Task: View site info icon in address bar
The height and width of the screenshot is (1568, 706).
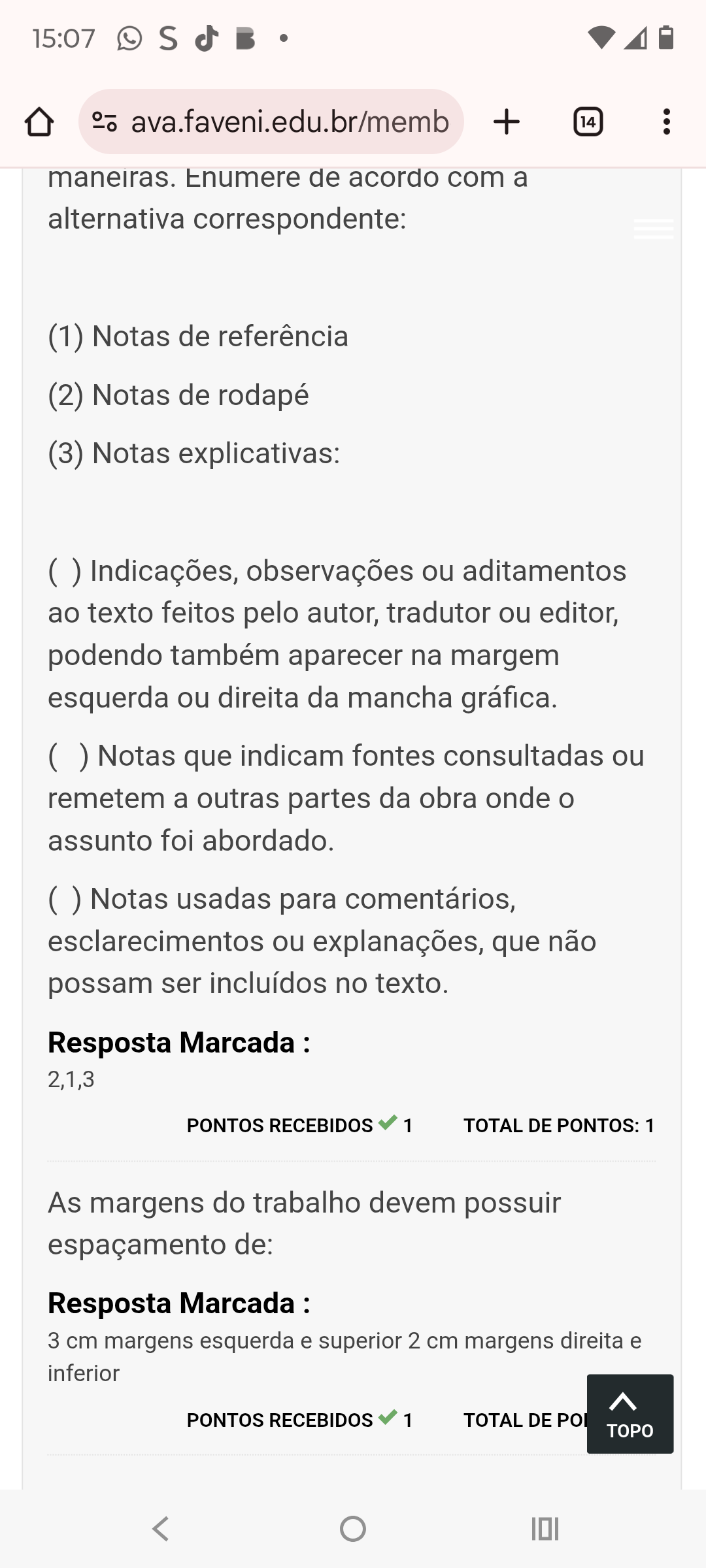Action: coord(105,122)
